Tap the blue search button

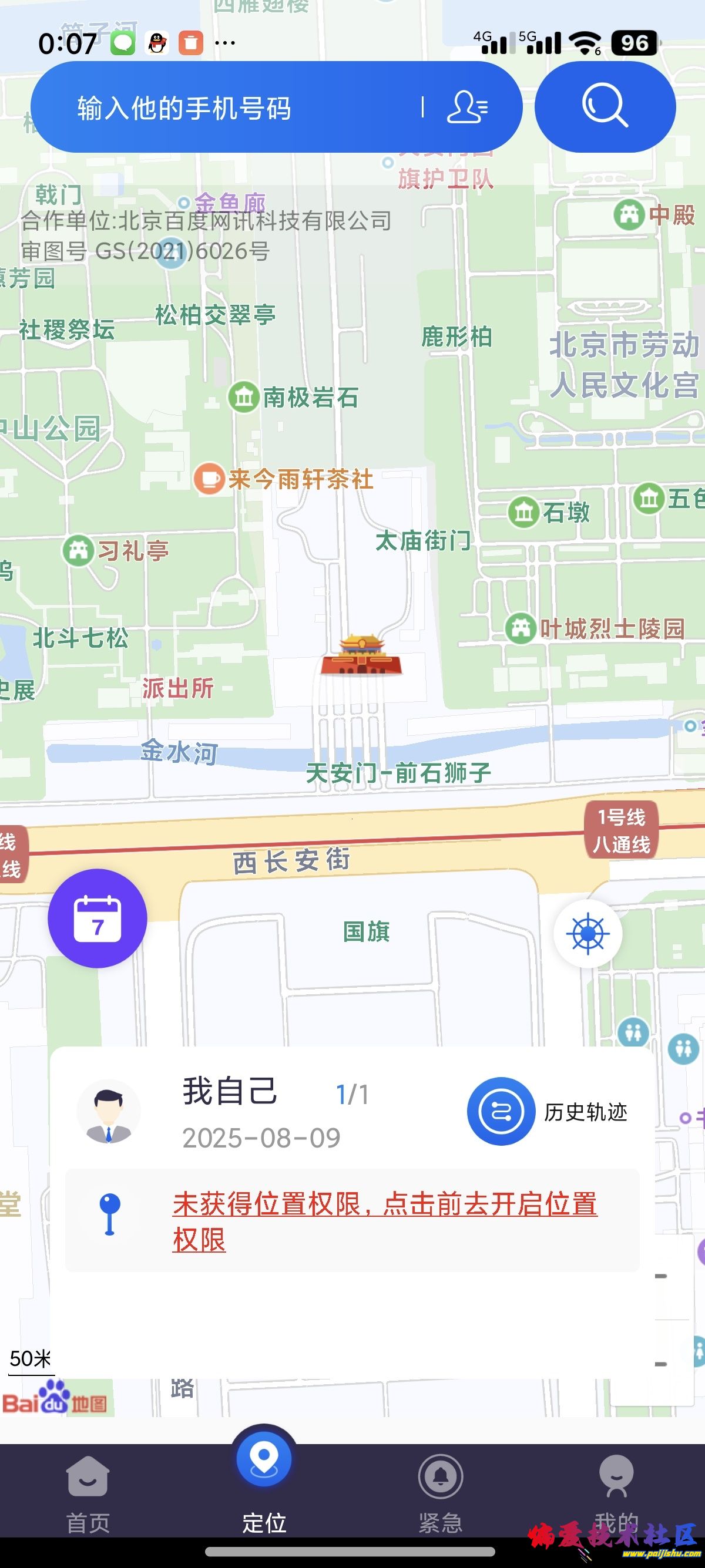coord(605,107)
